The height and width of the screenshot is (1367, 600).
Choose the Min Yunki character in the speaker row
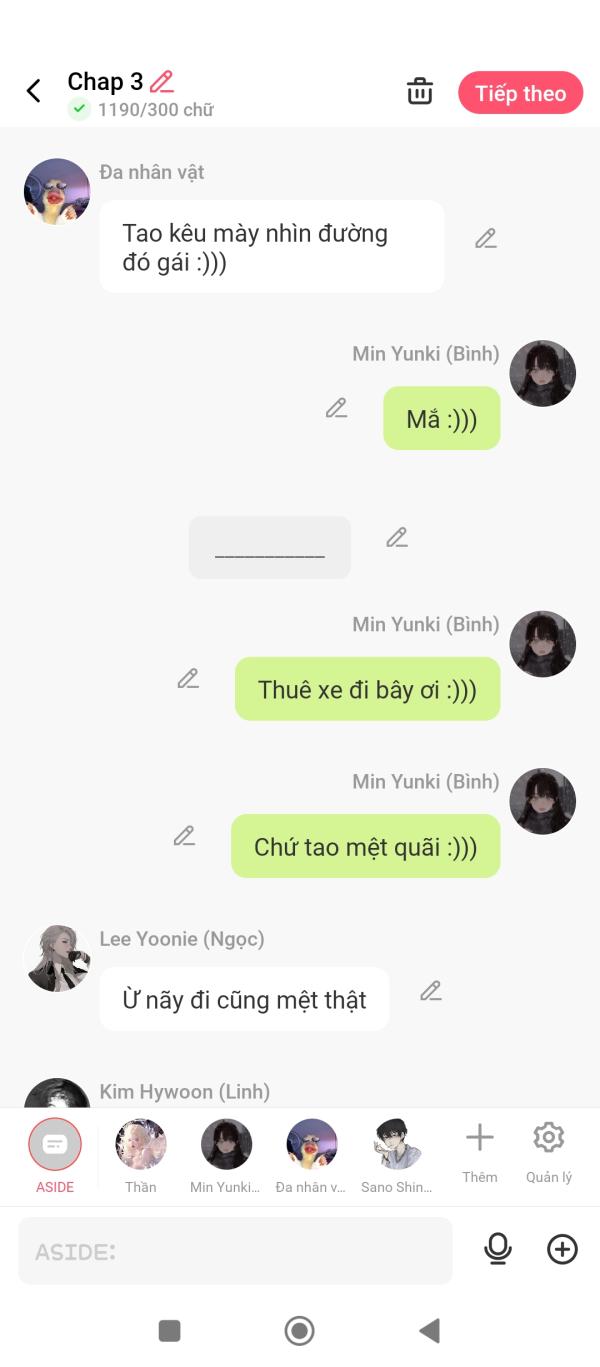pos(226,1156)
